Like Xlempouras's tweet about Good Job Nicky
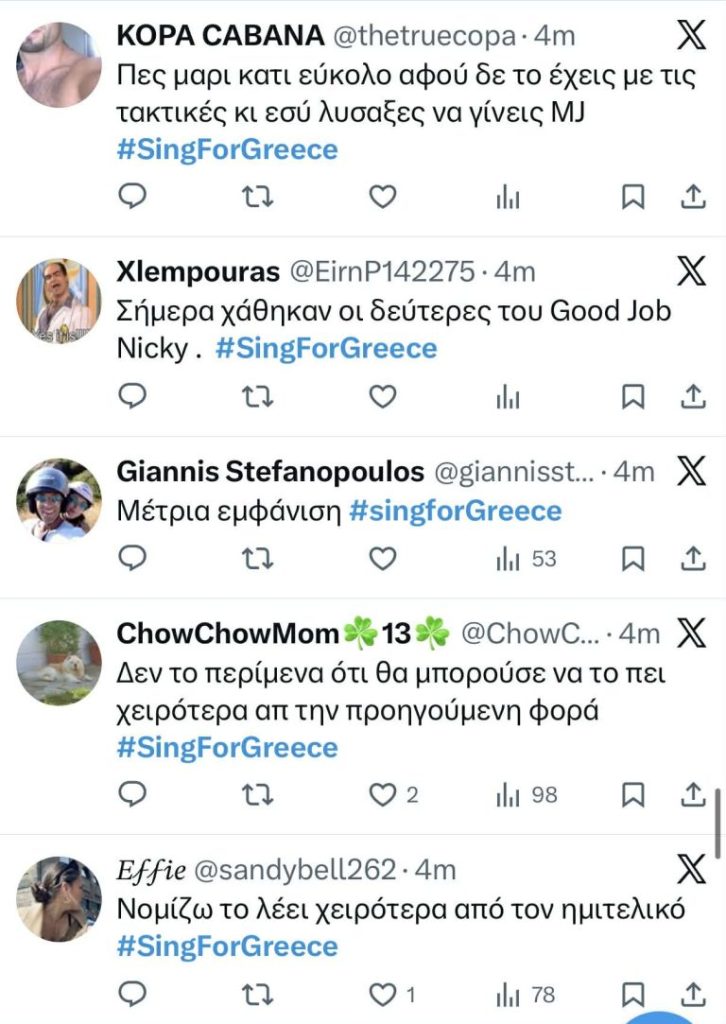This screenshot has width=726, height=1024. click(383, 397)
